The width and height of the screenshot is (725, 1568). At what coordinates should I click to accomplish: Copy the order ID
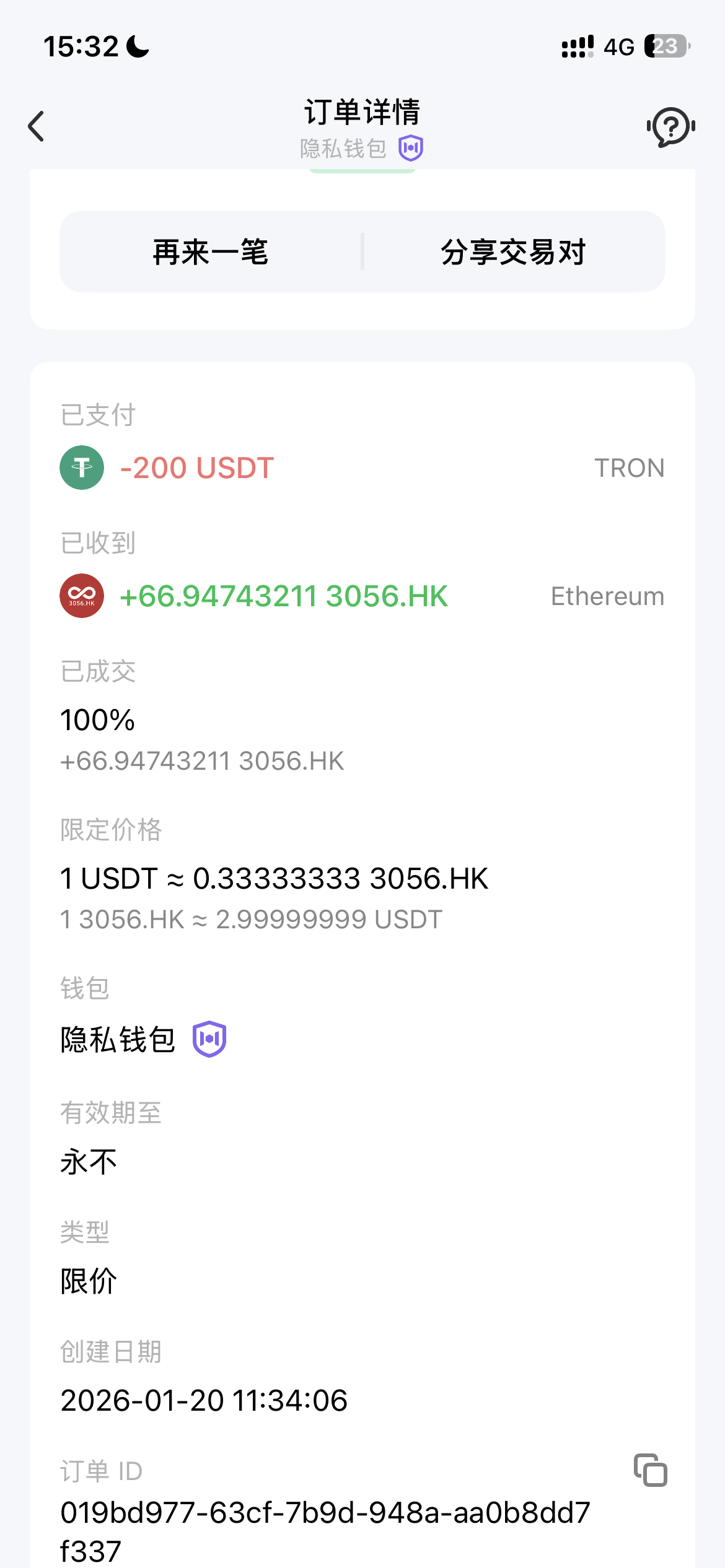tap(650, 1470)
